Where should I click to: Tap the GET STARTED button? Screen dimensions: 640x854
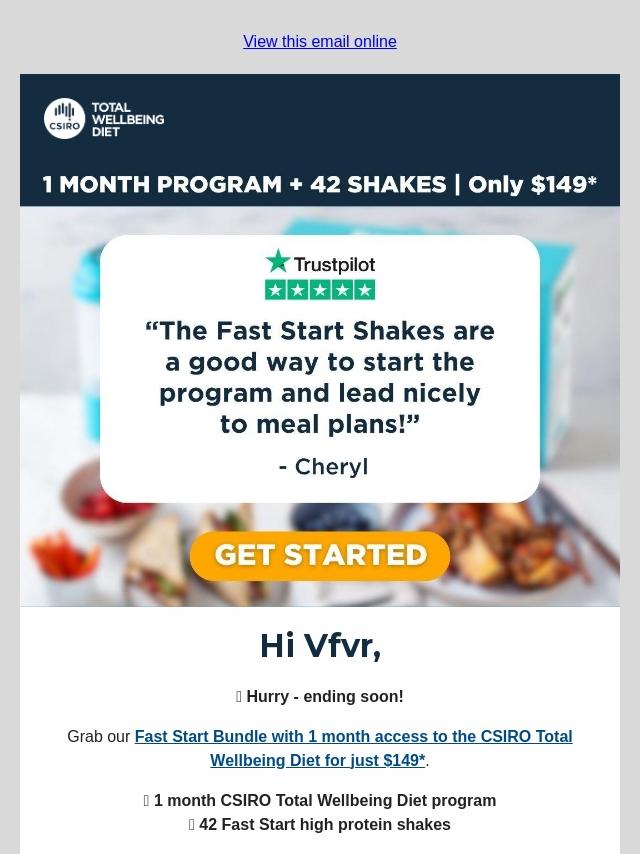coord(320,556)
